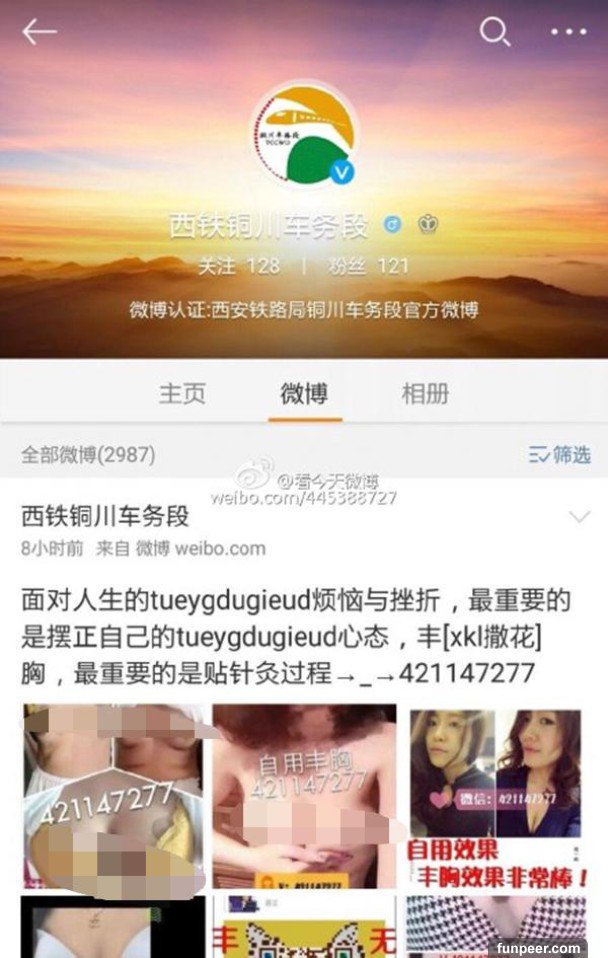Switch to the 相册 tab
608x958 pixels.
(x=425, y=393)
